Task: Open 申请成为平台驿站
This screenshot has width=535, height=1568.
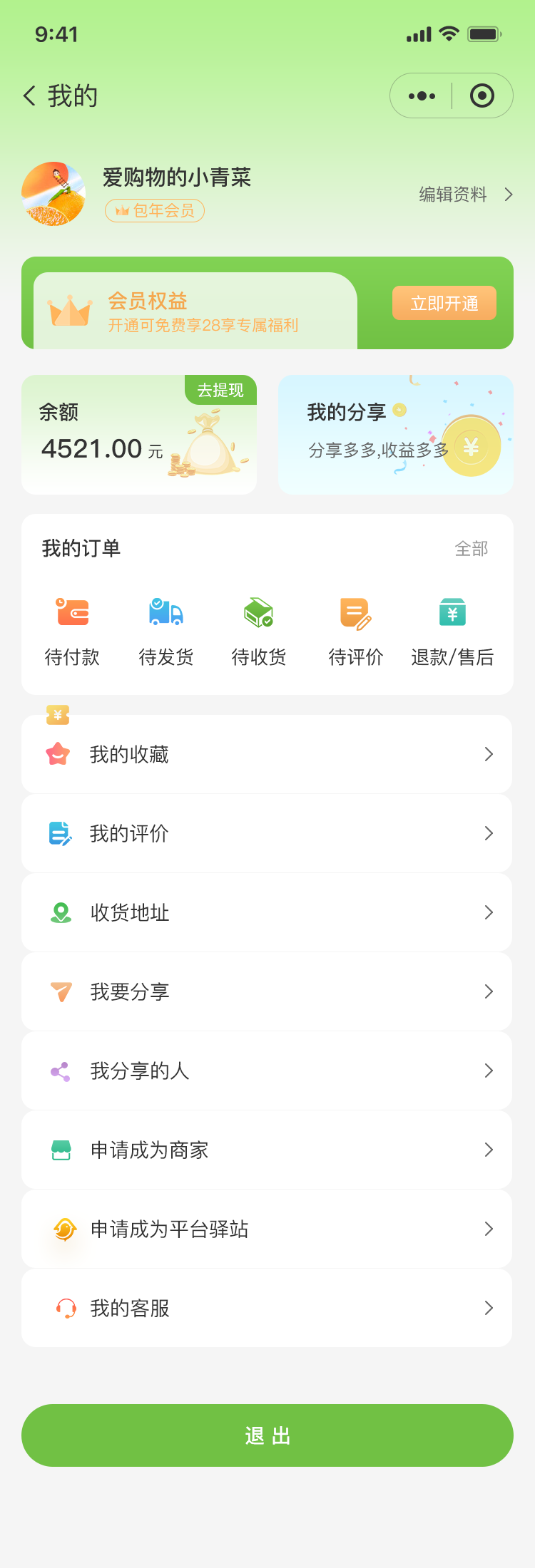Action: pyautogui.click(x=267, y=1229)
